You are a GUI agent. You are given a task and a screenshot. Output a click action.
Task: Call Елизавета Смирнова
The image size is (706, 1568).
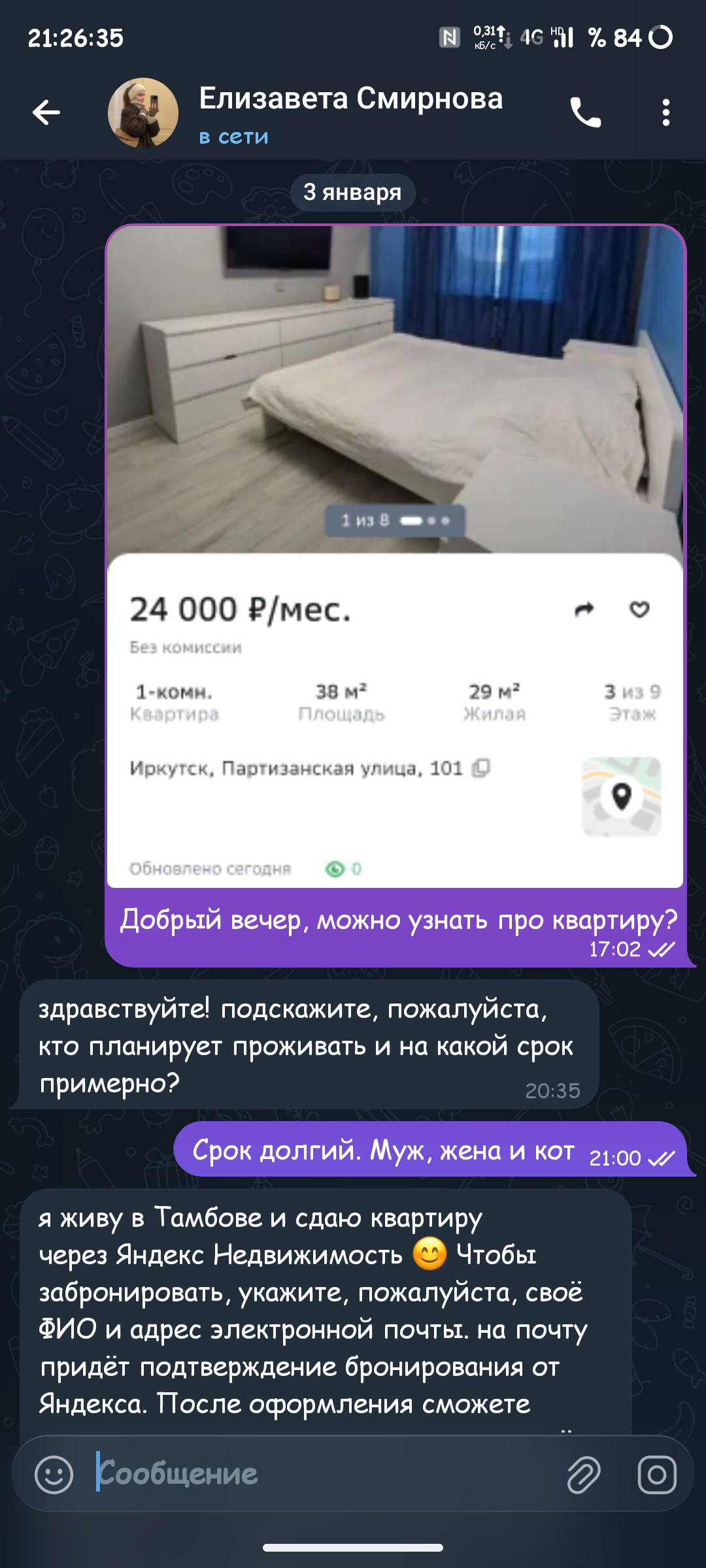585,112
